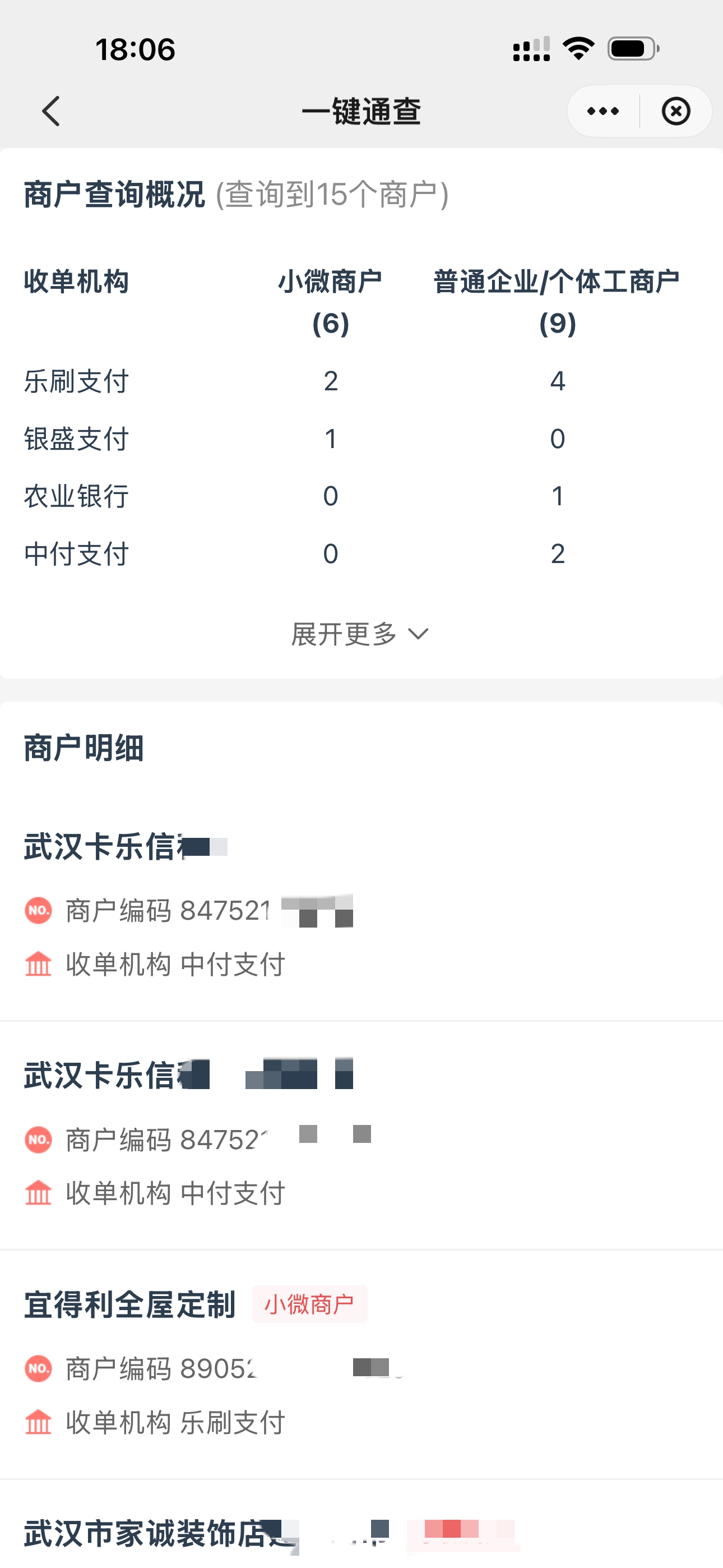This screenshot has width=723, height=1568.
Task: Go back using the top-left arrow
Action: pyautogui.click(x=51, y=112)
